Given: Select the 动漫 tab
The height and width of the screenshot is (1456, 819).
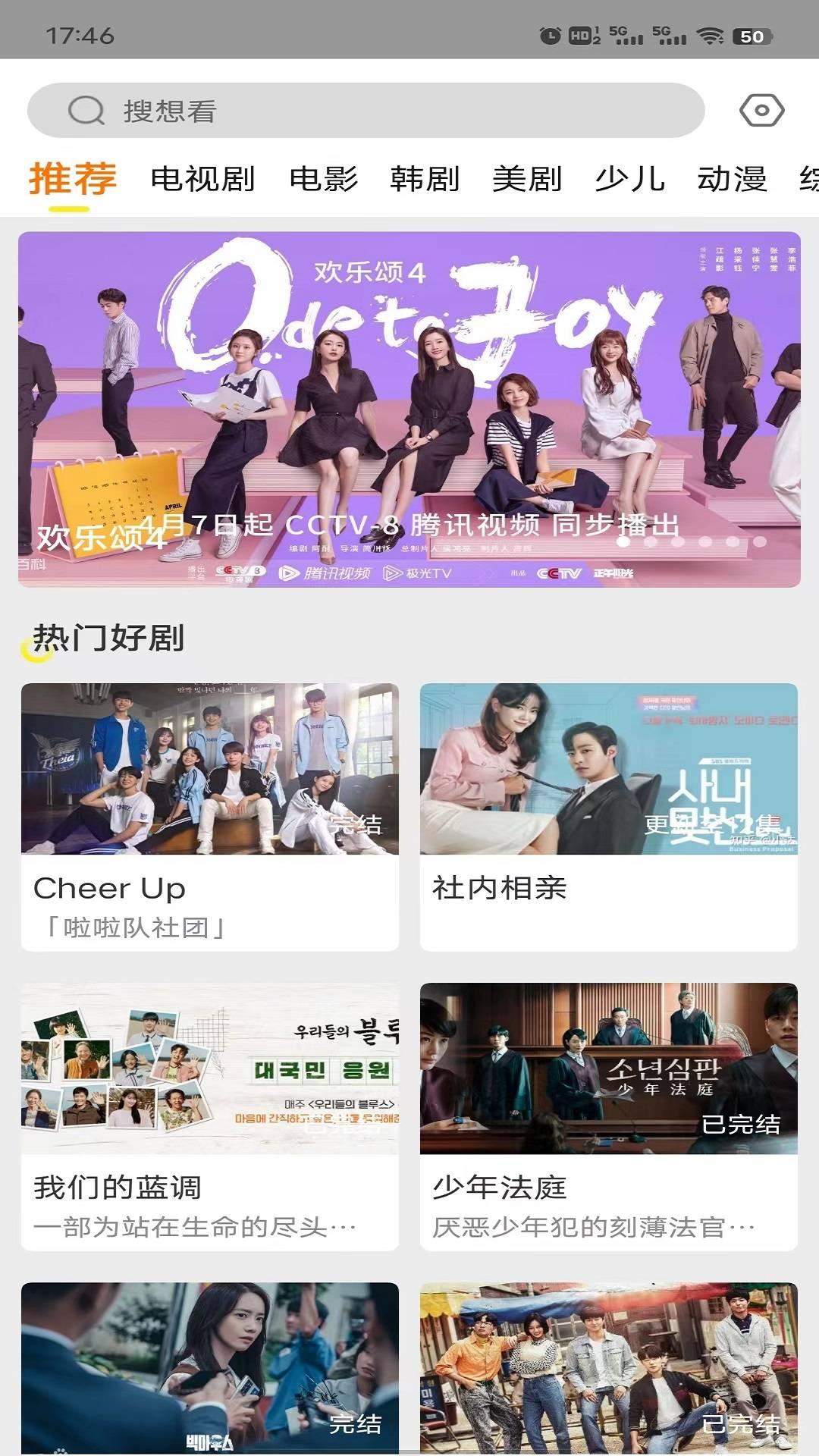Looking at the screenshot, I should [x=730, y=178].
